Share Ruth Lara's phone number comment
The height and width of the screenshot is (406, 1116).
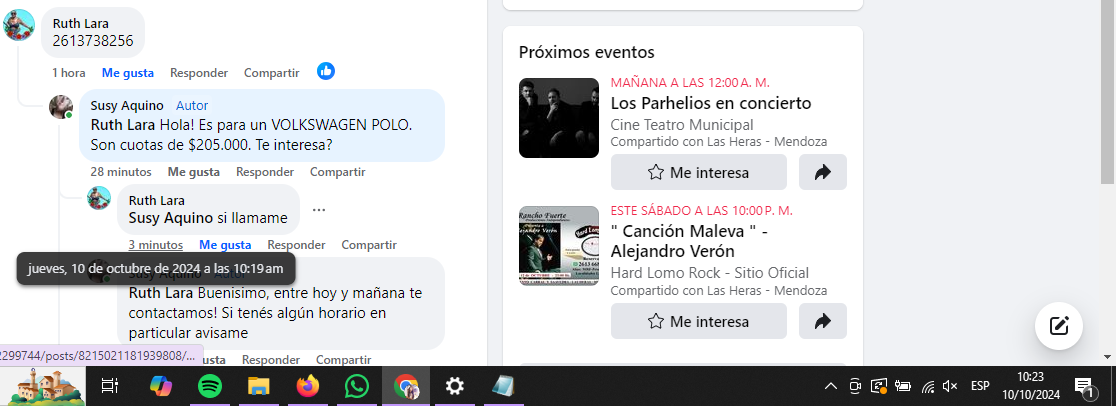pos(271,73)
